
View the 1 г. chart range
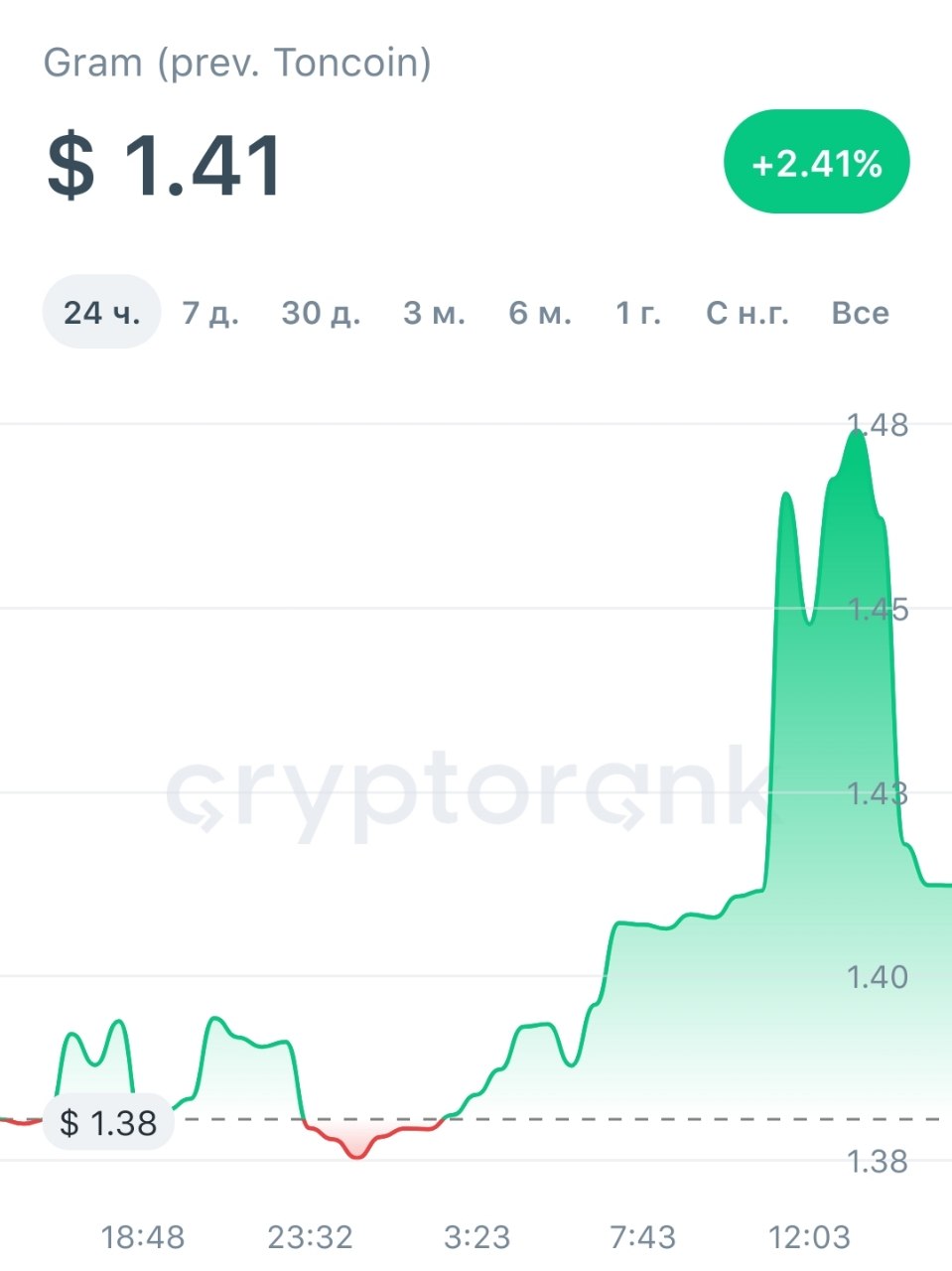638,313
